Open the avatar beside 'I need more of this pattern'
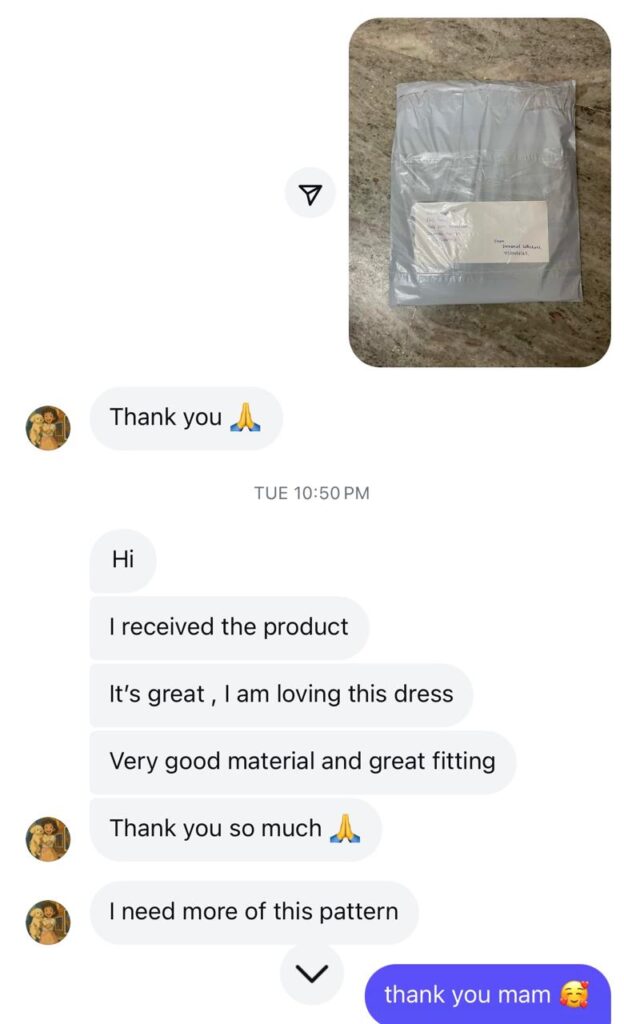 (48, 922)
